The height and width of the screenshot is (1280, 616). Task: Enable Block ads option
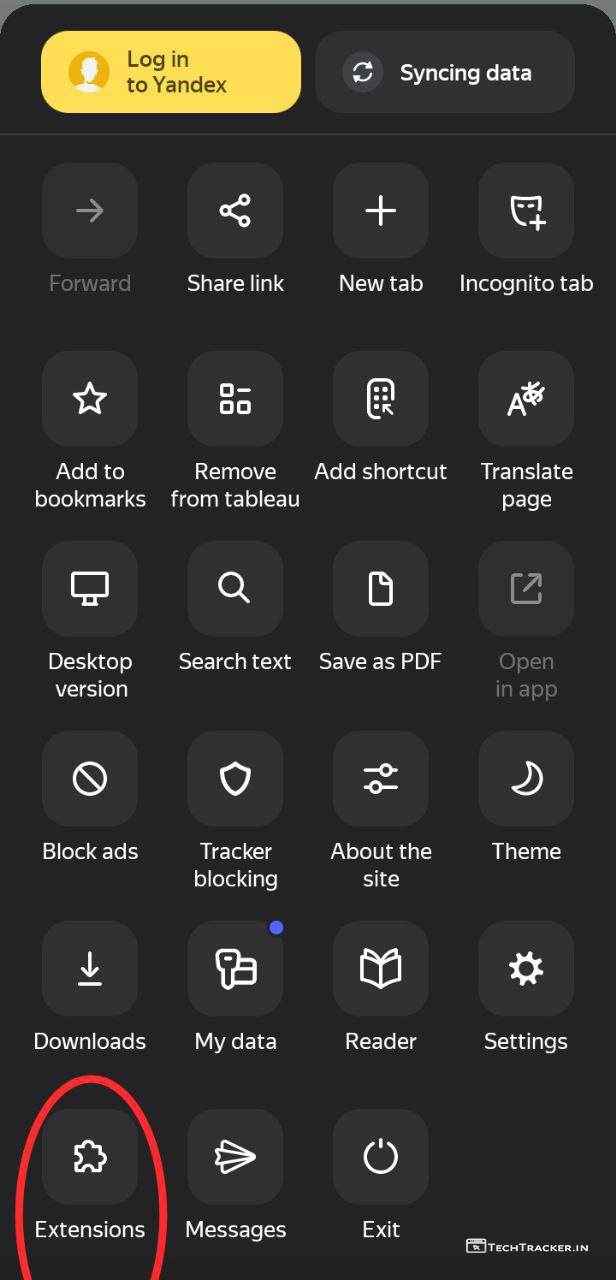pos(90,779)
